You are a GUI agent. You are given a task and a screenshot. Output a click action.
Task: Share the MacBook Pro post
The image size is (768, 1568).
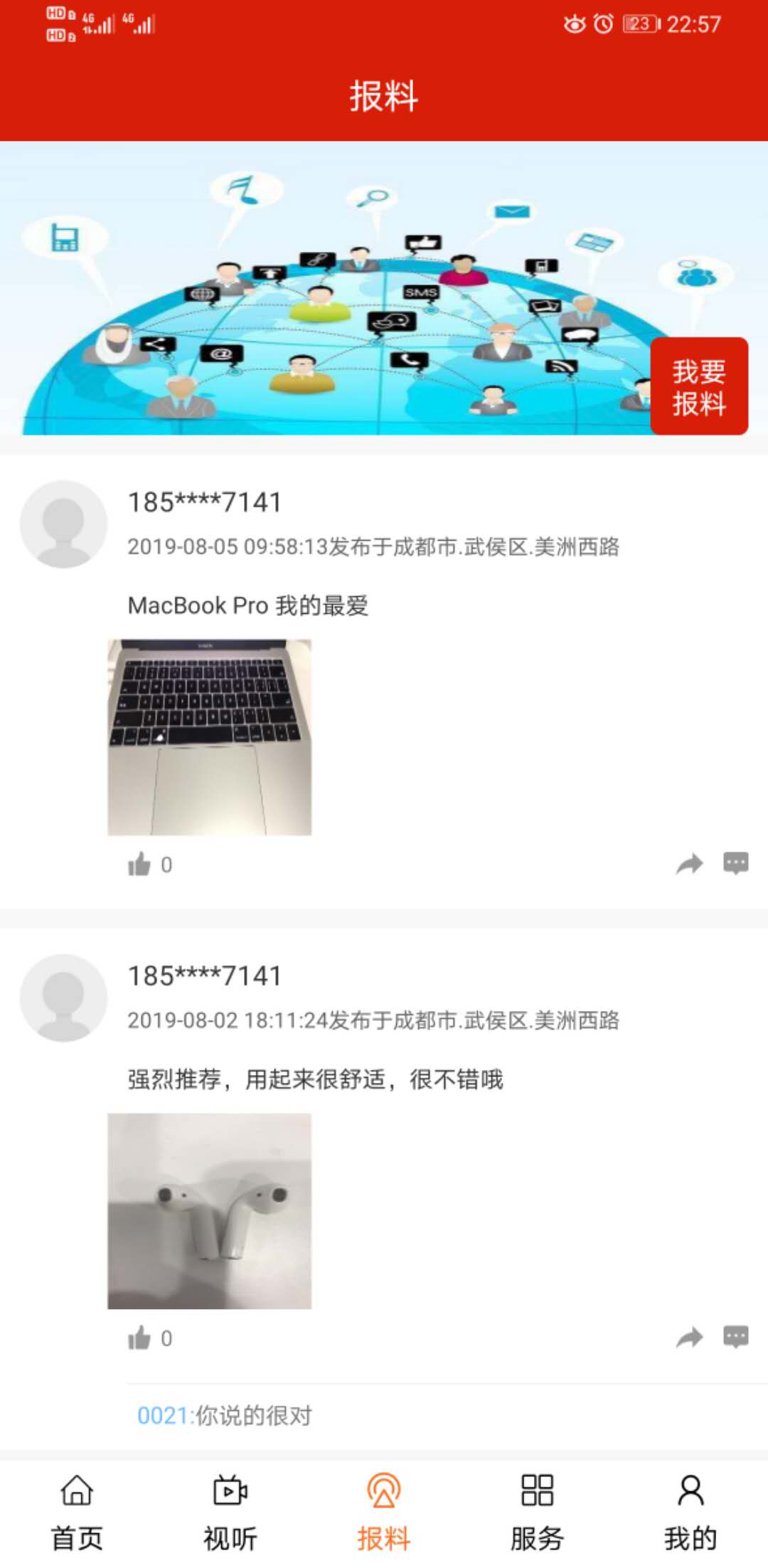(x=689, y=864)
